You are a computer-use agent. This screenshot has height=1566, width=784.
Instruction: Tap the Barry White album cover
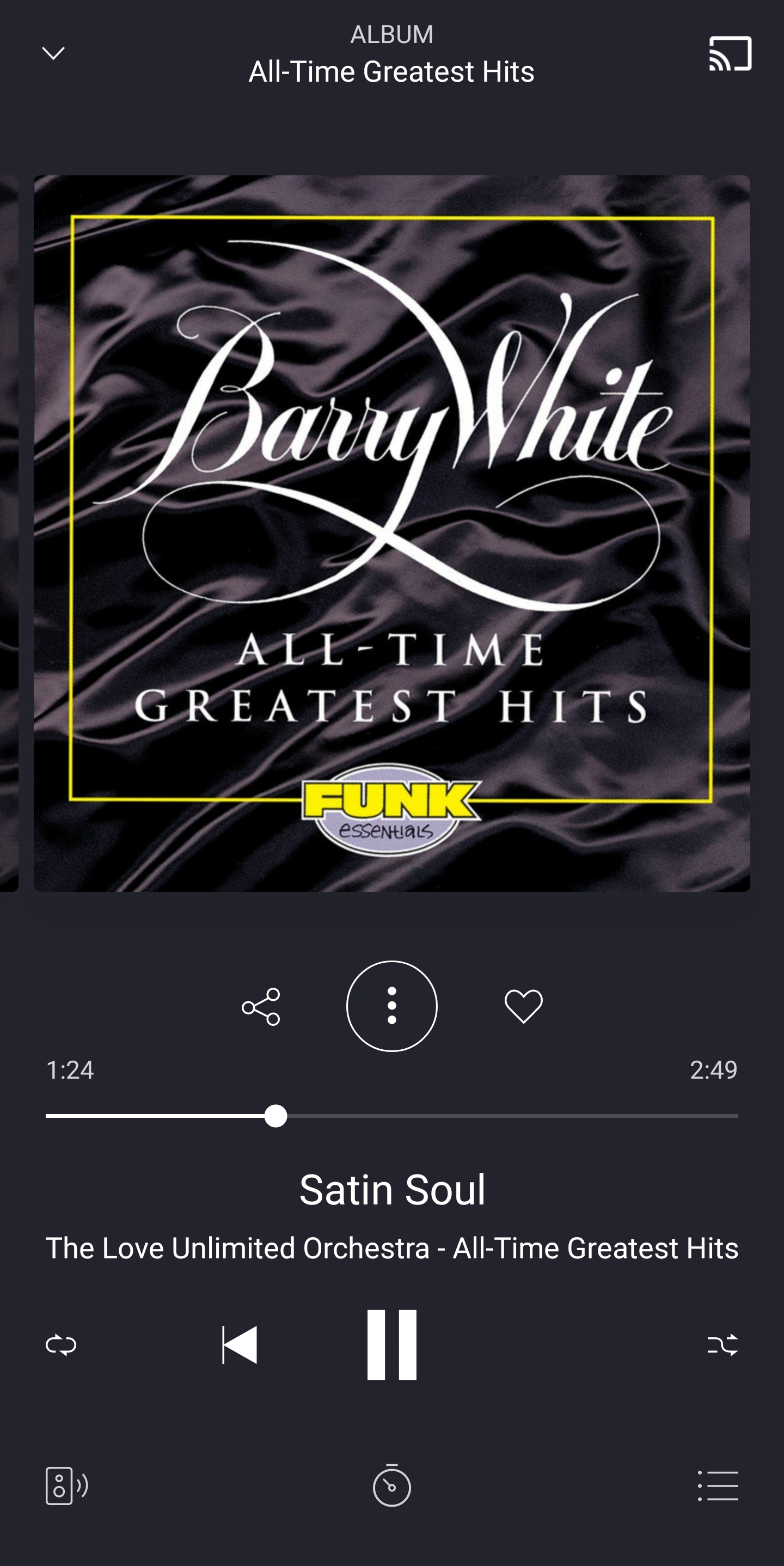392,533
